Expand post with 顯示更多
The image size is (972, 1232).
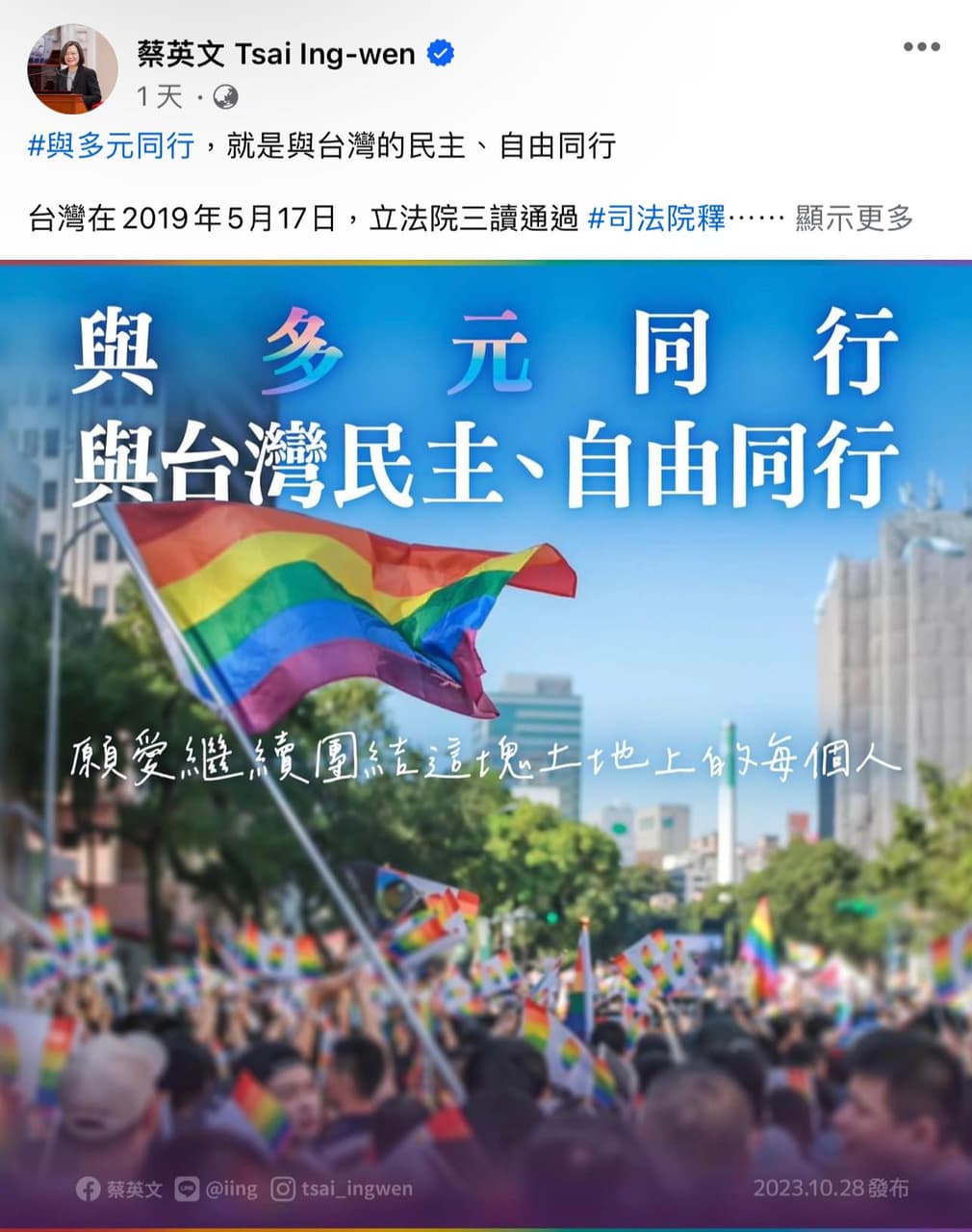pos(854,218)
